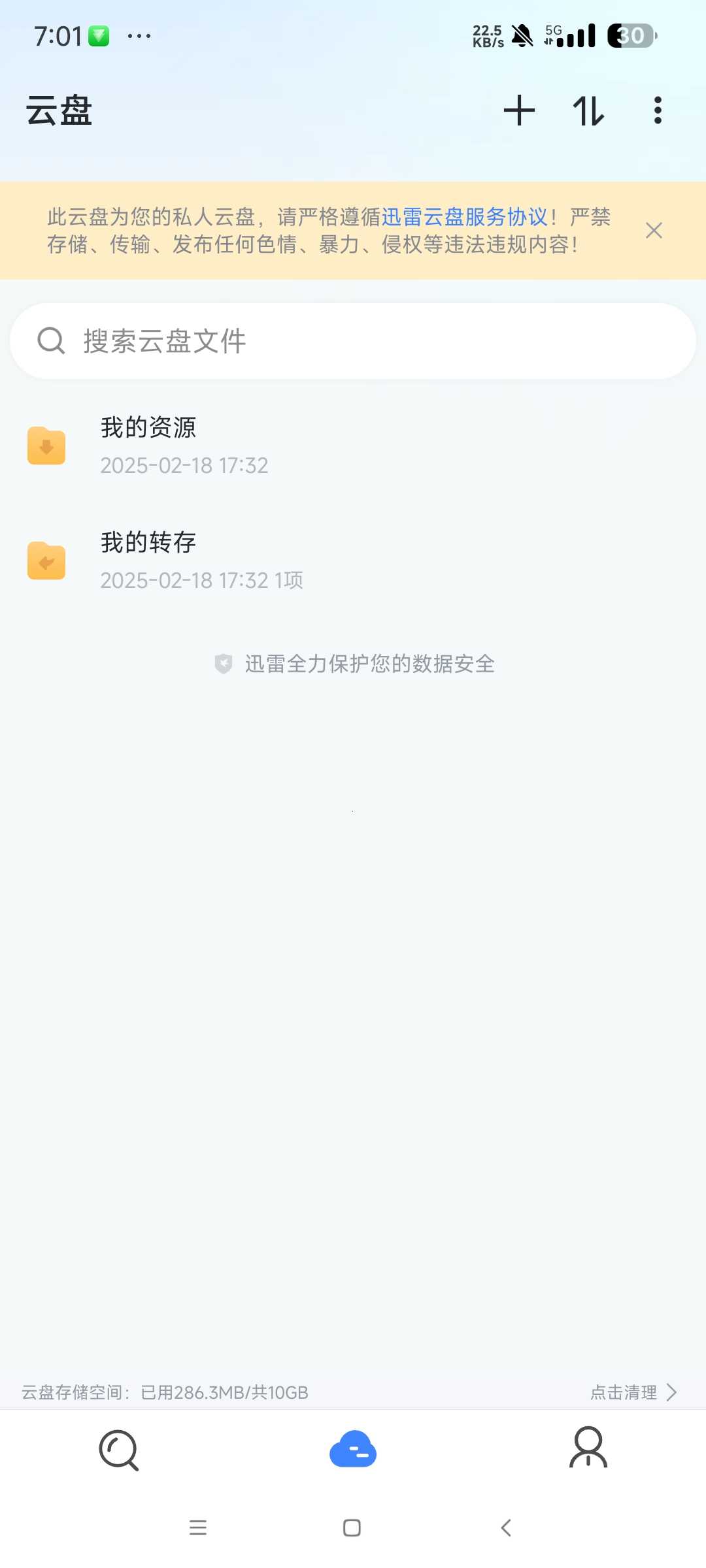Select the cloud drive tab
Screen dimensions: 706x1568
353,1450
